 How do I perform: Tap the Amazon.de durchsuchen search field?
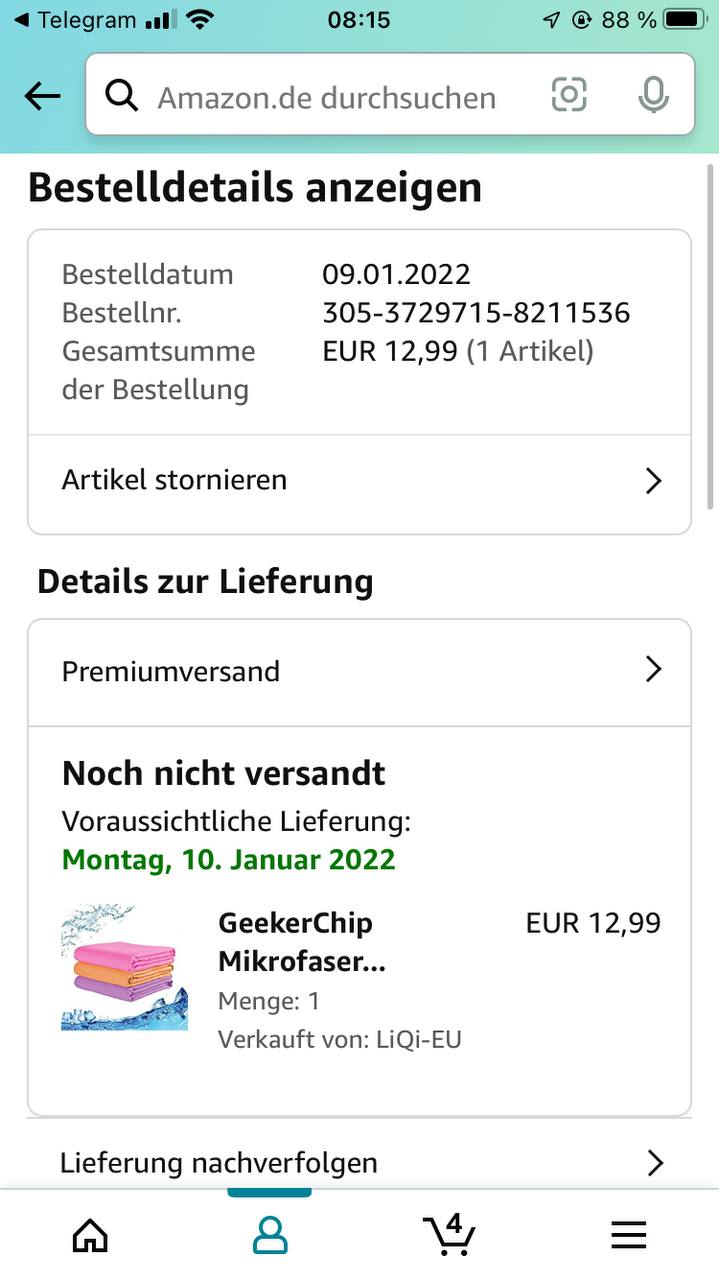[326, 97]
